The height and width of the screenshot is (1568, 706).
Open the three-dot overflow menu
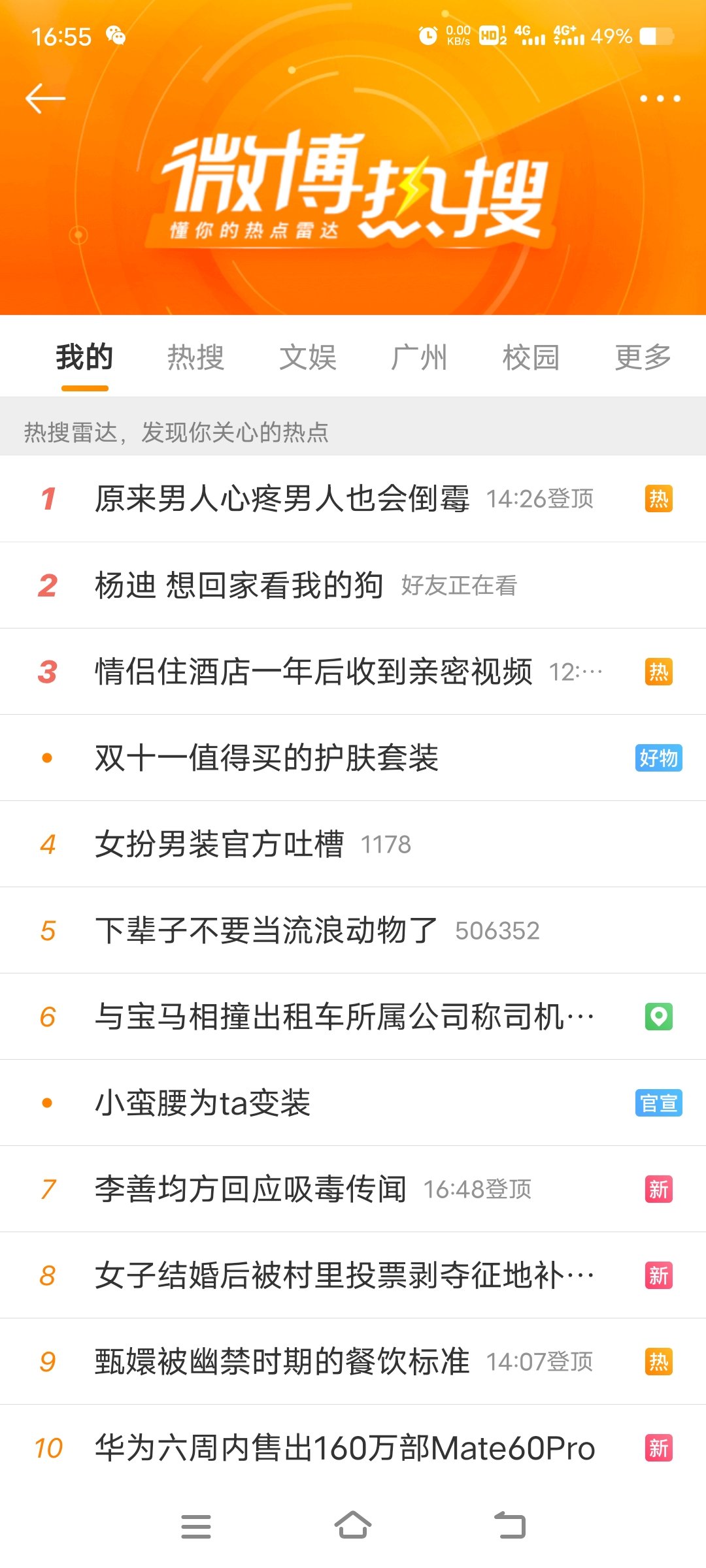(x=660, y=99)
